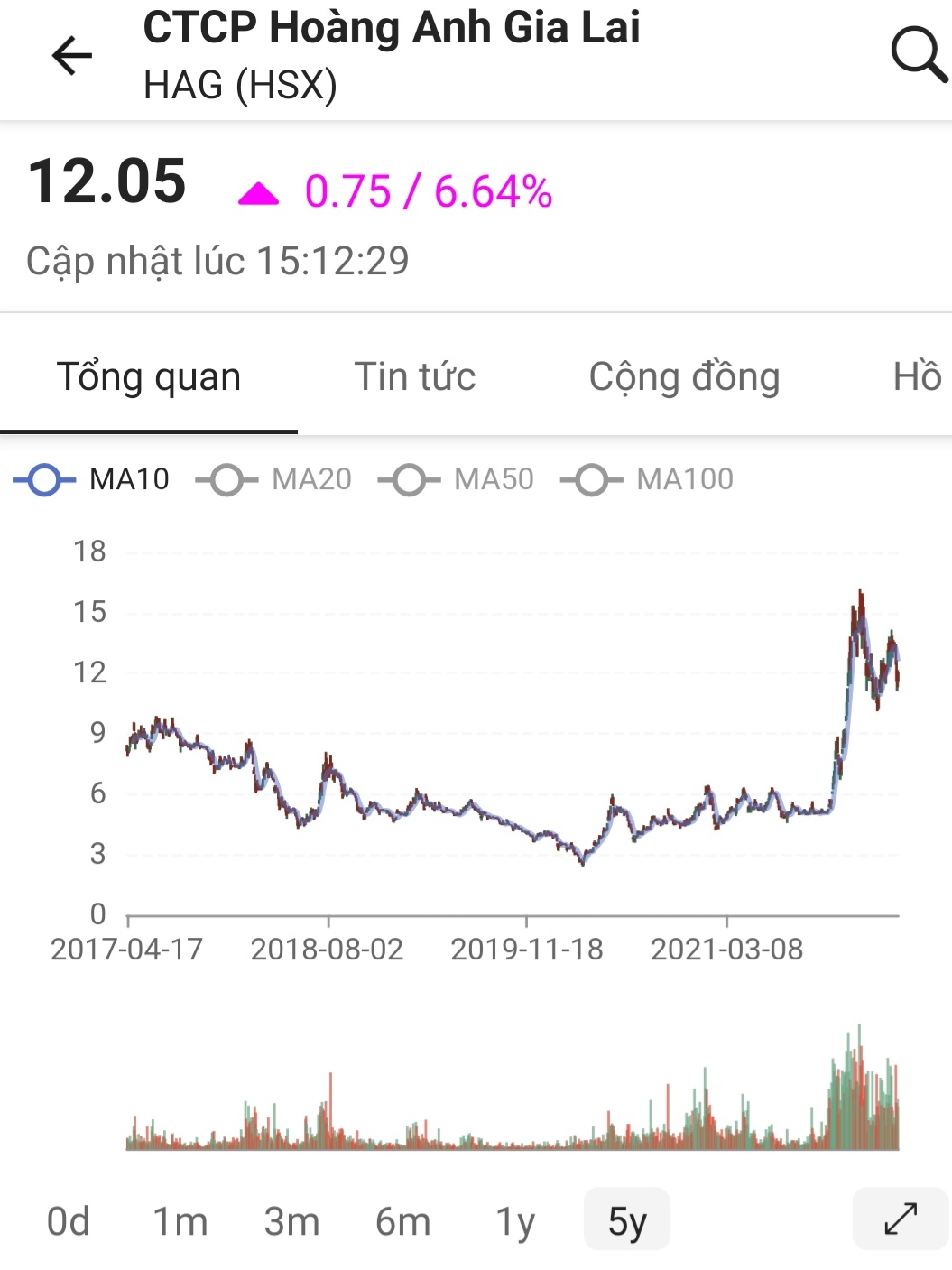
Task: Go back using the arrow icon
Action: coord(72,56)
